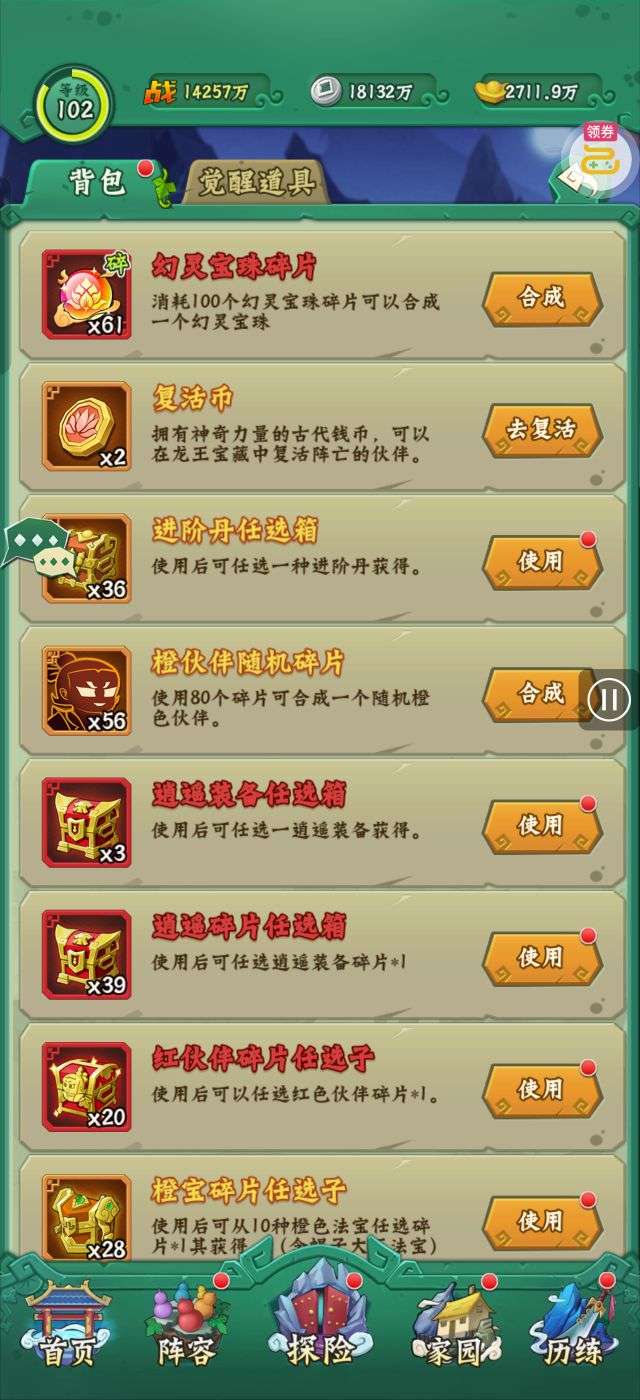Tap 去复活 for 复活币
Viewport: 640px width, 1400px height.
coord(541,429)
